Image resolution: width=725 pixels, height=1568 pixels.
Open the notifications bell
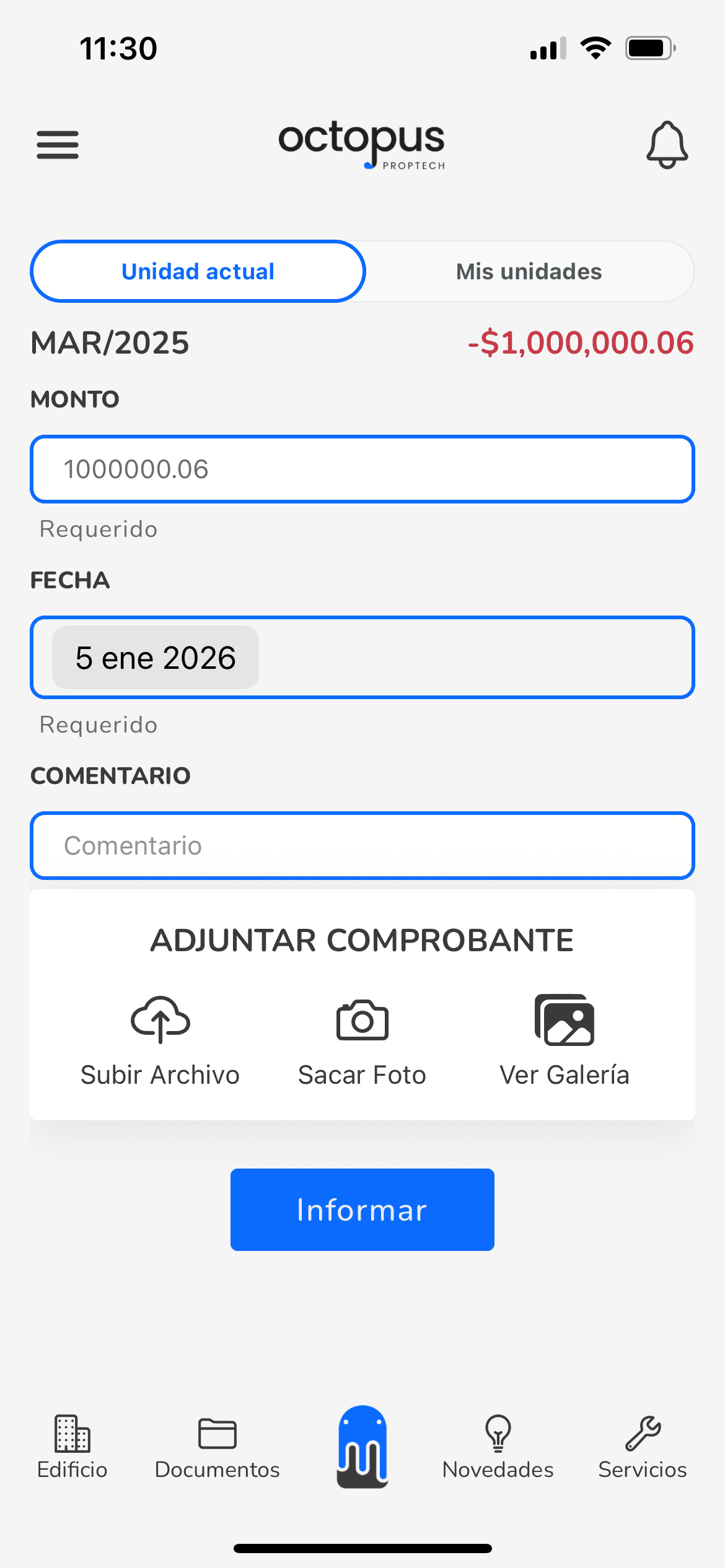tap(667, 145)
